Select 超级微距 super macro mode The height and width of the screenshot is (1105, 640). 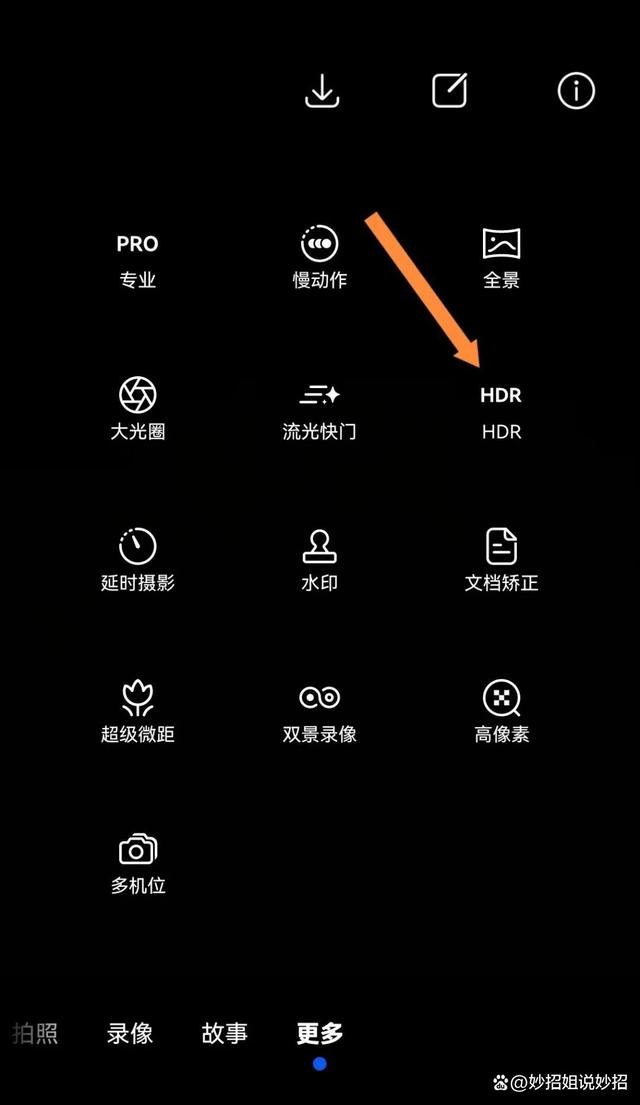tap(138, 713)
